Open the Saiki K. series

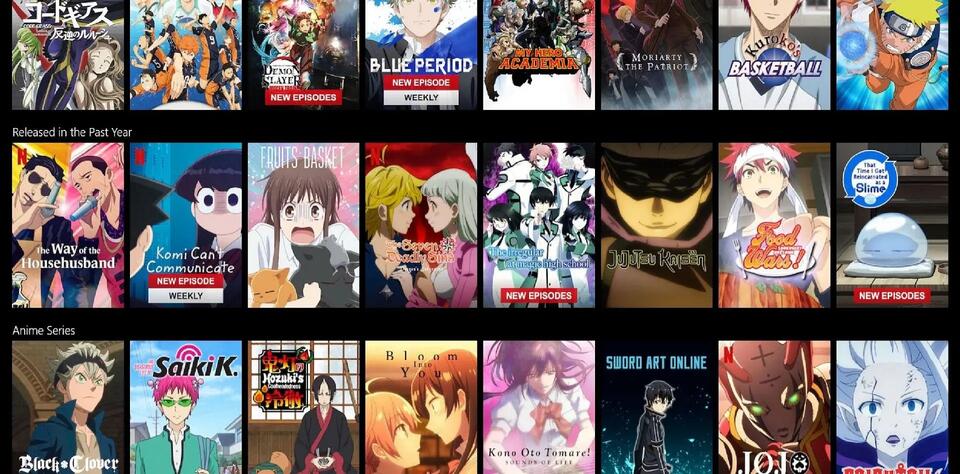[x=186, y=408]
